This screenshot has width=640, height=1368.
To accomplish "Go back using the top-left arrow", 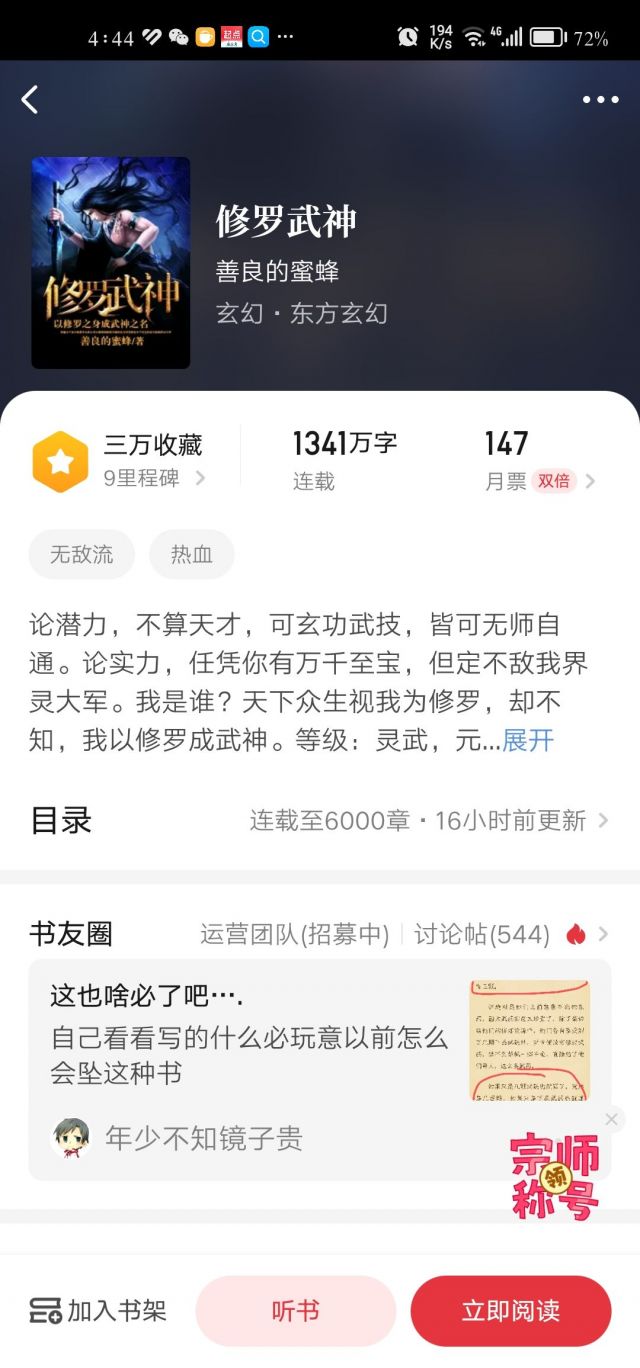I will point(30,99).
